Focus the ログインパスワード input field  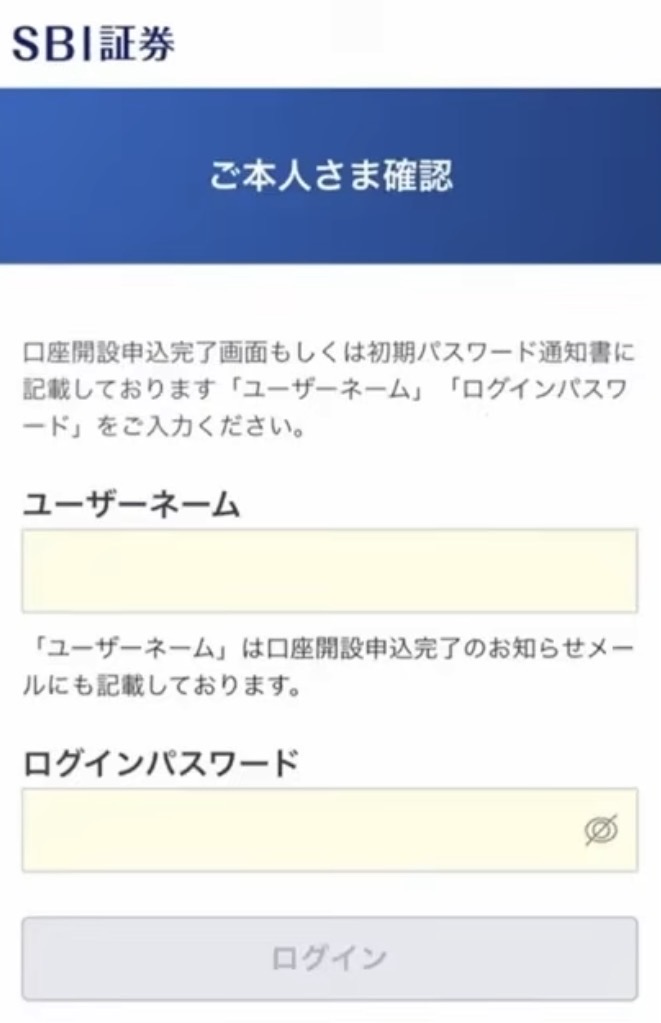point(300,829)
